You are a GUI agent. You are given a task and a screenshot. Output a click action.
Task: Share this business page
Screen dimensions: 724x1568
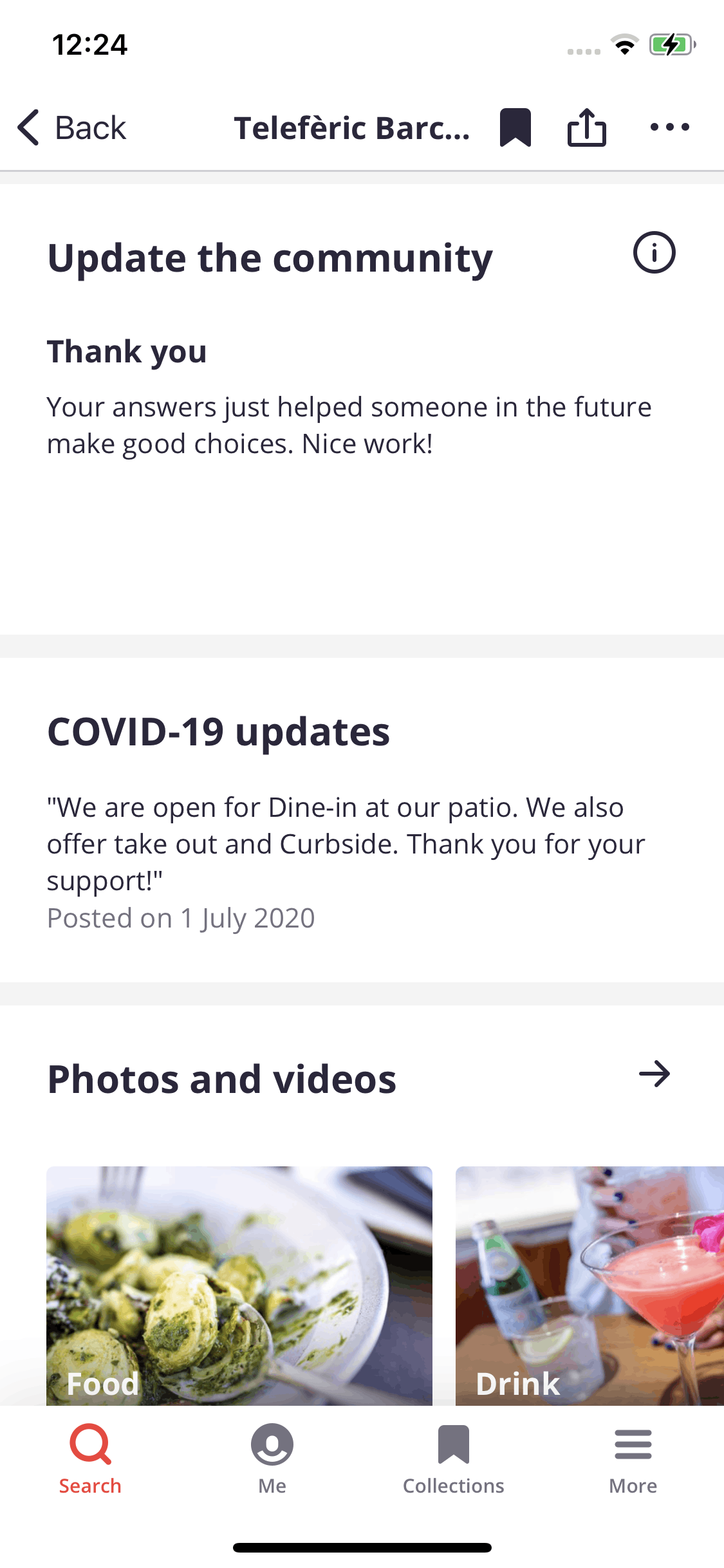(586, 127)
